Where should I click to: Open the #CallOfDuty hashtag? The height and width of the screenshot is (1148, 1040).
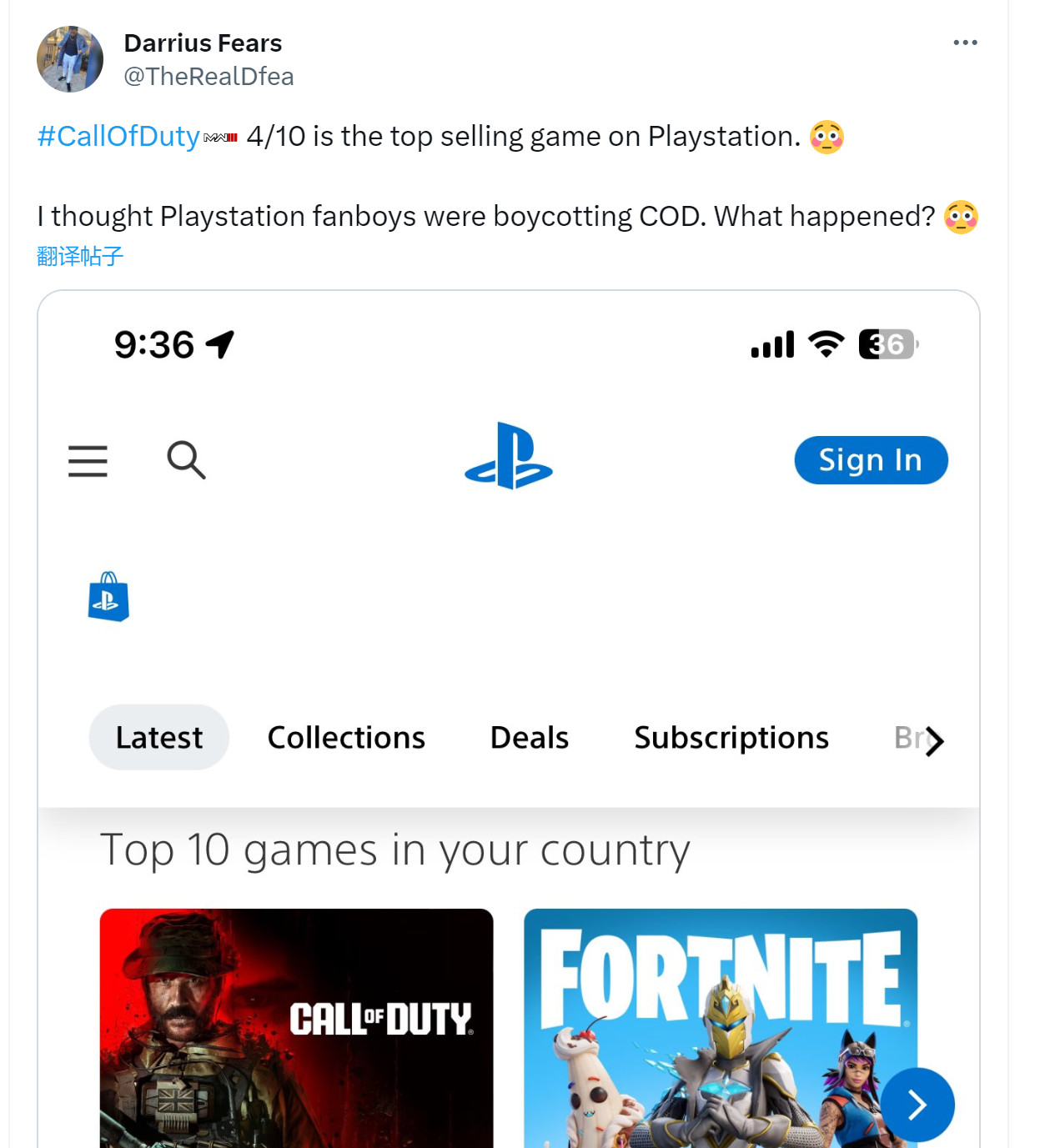point(118,137)
